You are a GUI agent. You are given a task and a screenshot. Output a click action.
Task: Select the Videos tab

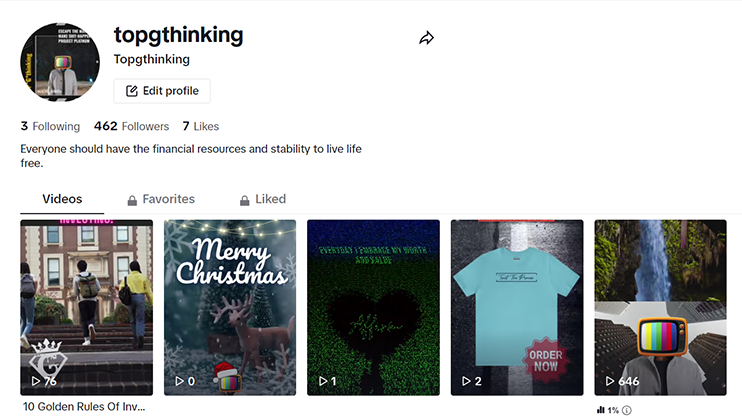pyautogui.click(x=62, y=199)
